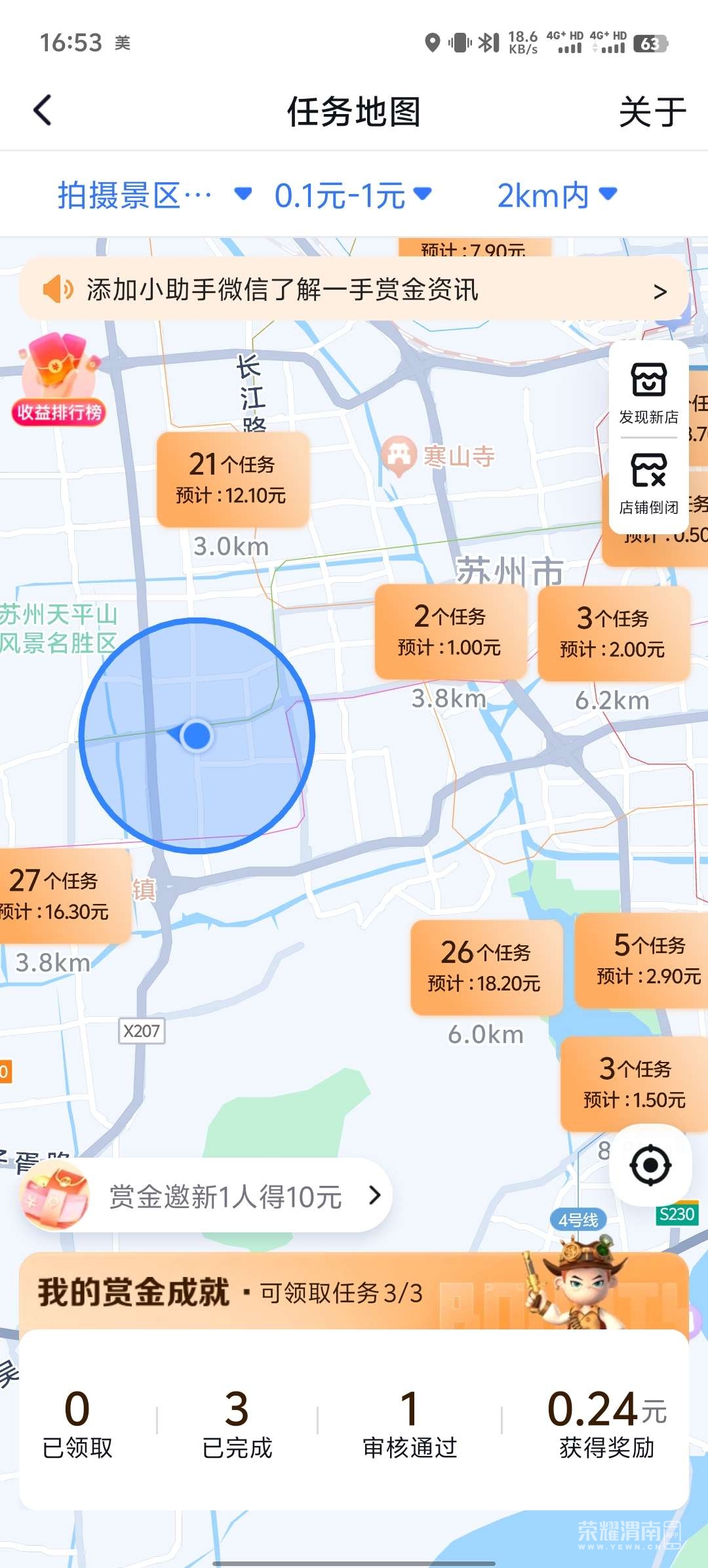Select the 27个任务 cluster marker

point(59,895)
